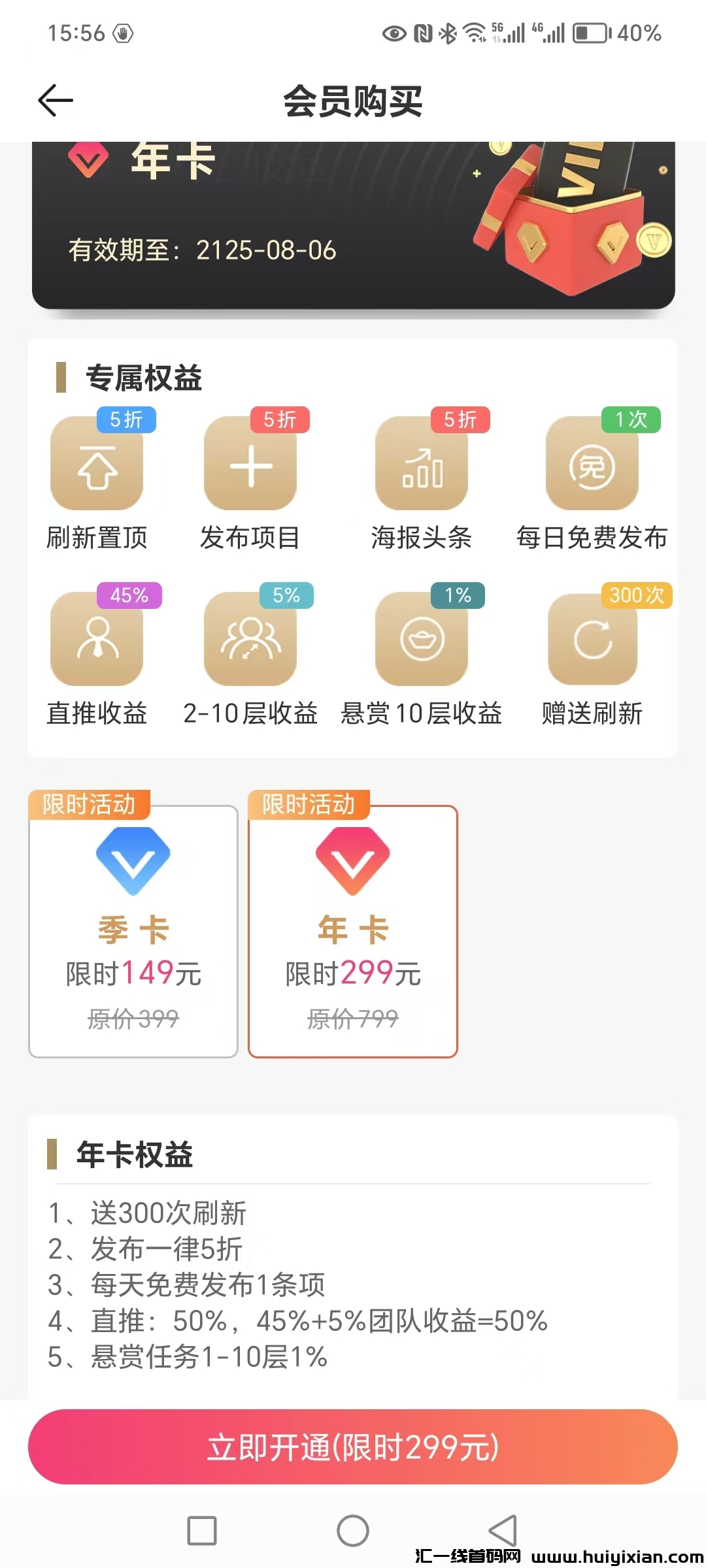Tap the 限时活动 orange label on 年卡

[309, 806]
